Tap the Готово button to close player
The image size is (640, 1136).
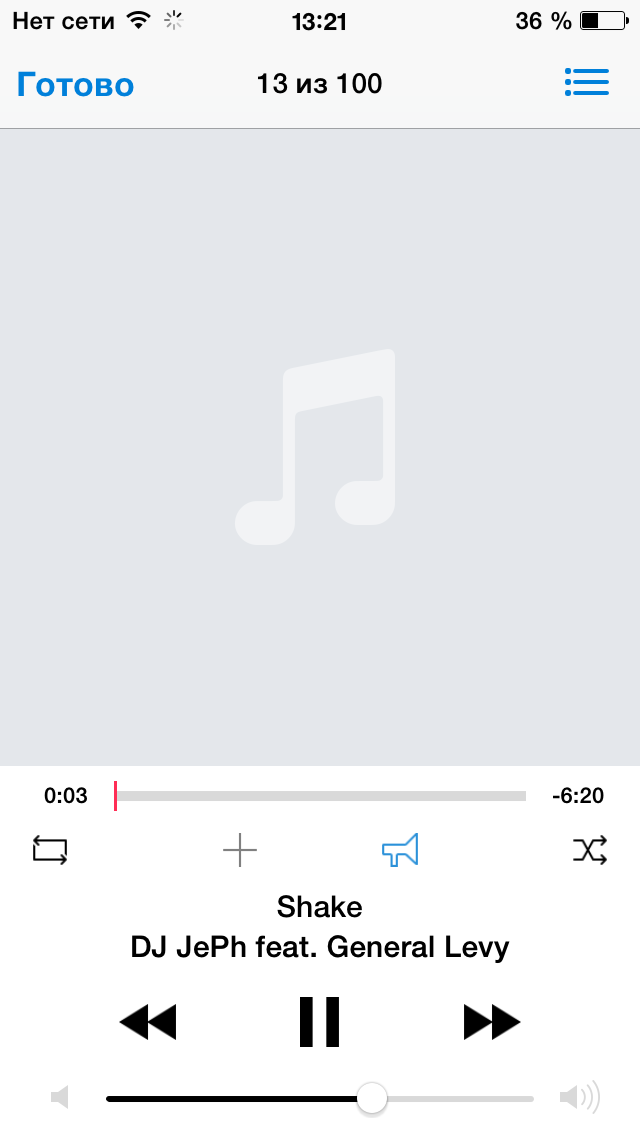click(x=75, y=85)
